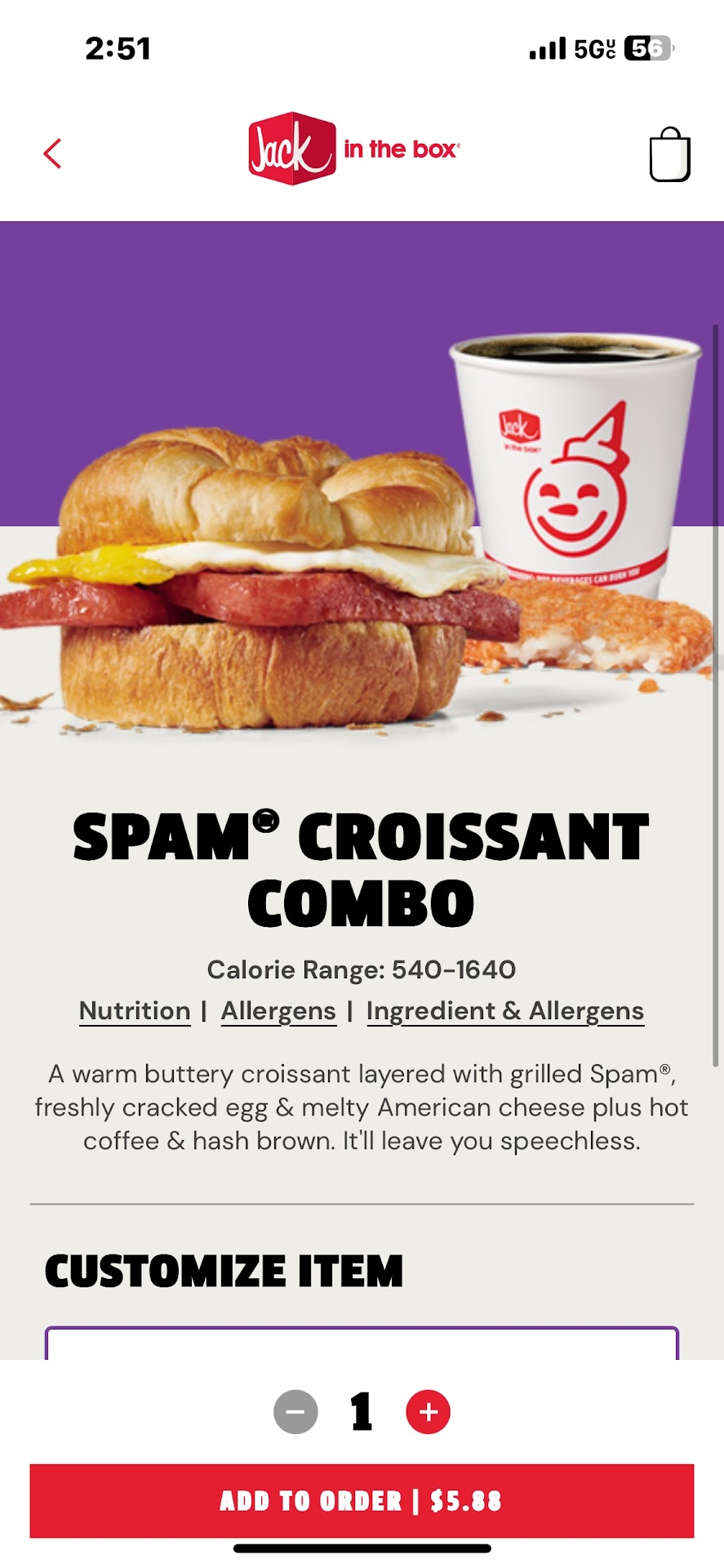The height and width of the screenshot is (1568, 724).
Task: View the Allergens link
Action: click(x=278, y=1011)
